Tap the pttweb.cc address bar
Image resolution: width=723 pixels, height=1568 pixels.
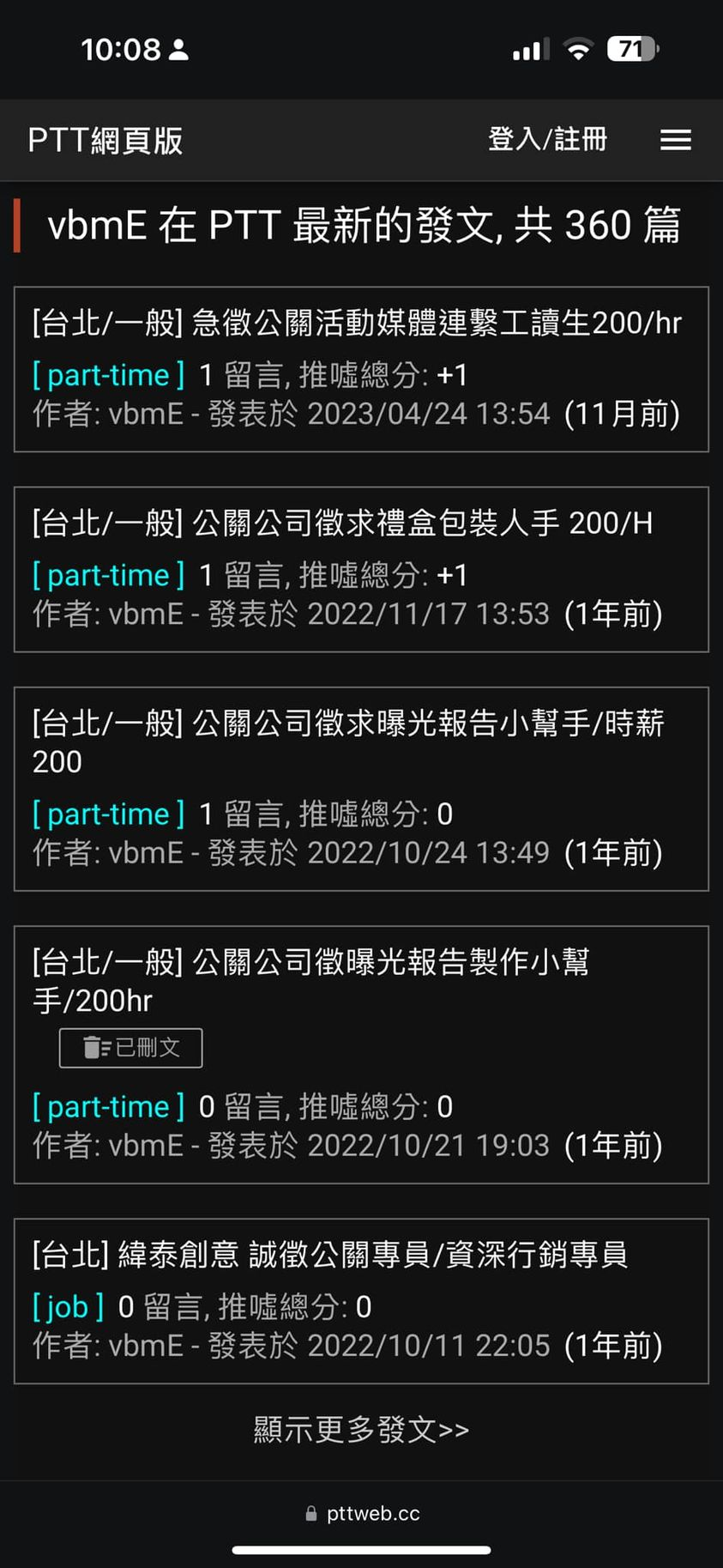pyautogui.click(x=362, y=1514)
